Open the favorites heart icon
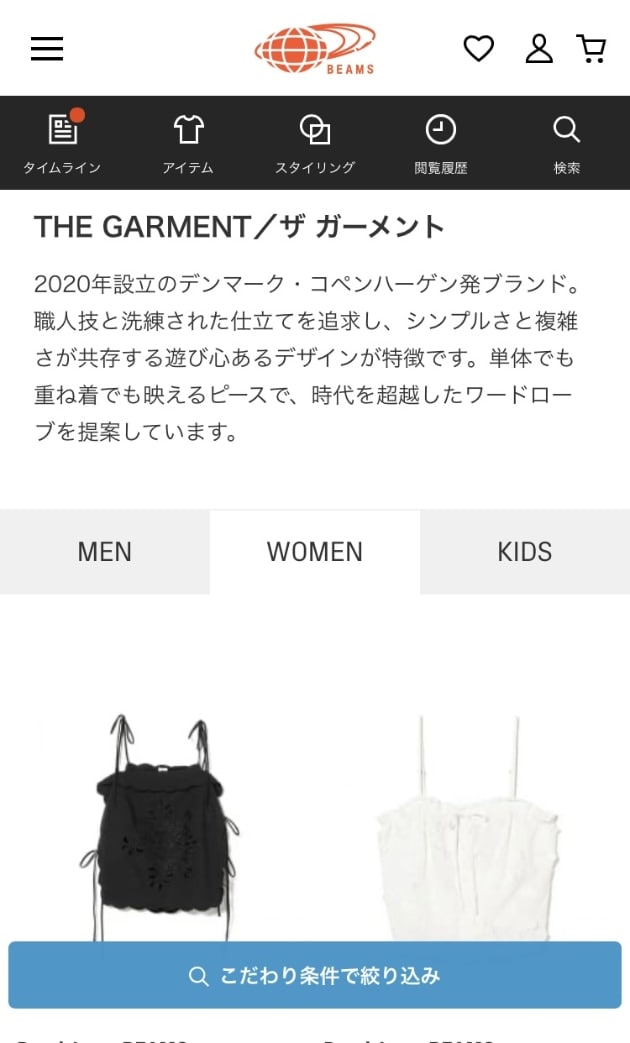Viewport: 630px width, 1043px height. tap(478, 48)
